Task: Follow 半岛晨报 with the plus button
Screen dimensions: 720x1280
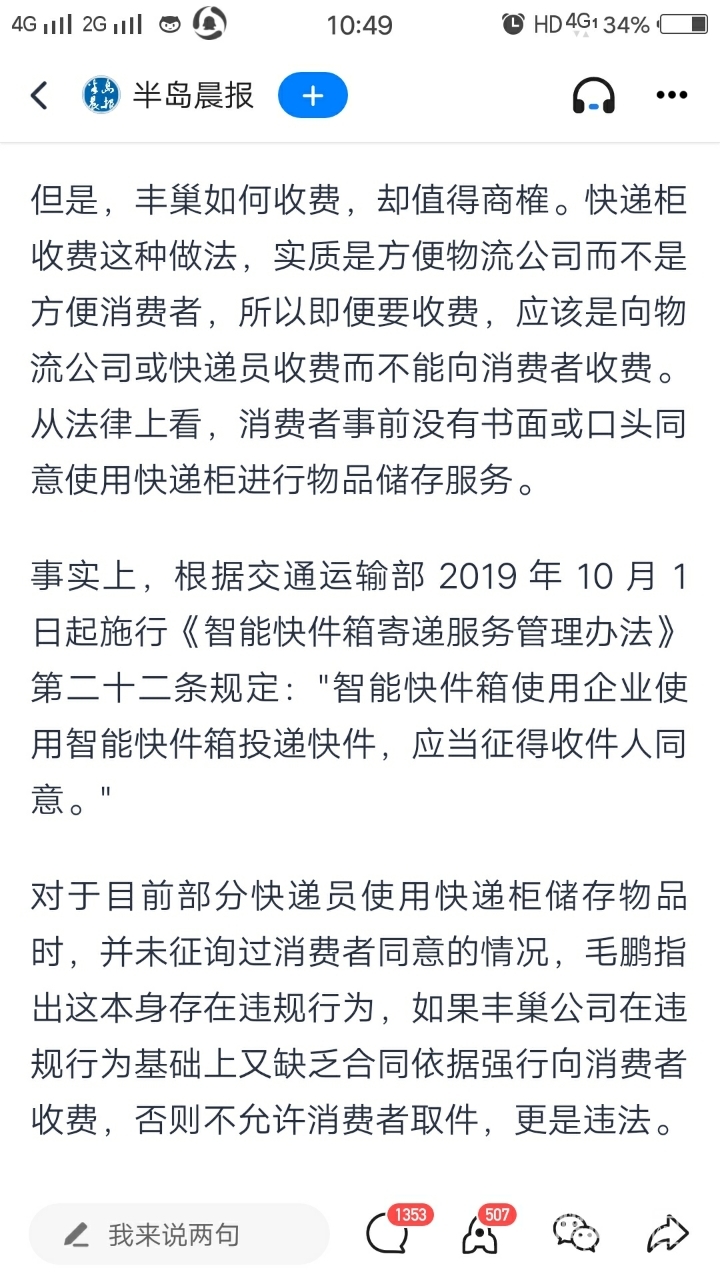Action: click(x=313, y=96)
